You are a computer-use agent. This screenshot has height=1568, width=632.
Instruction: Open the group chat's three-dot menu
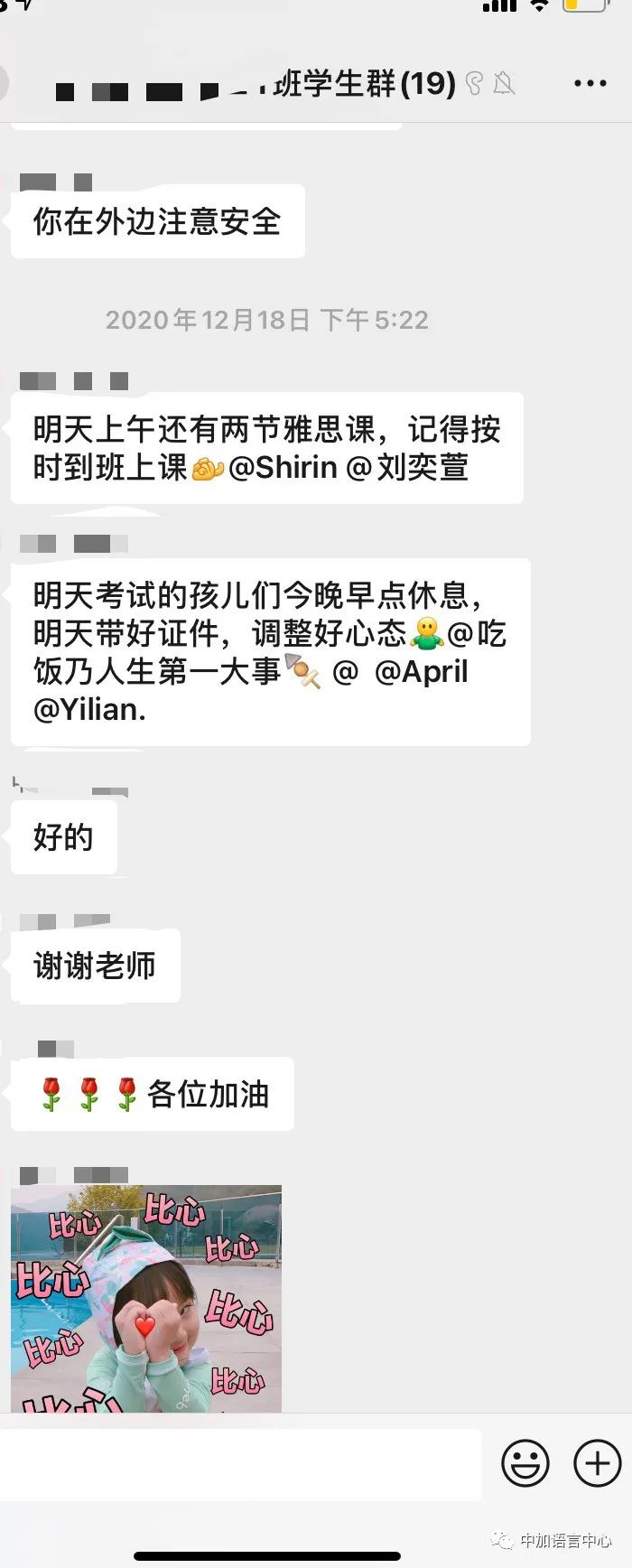590,83
